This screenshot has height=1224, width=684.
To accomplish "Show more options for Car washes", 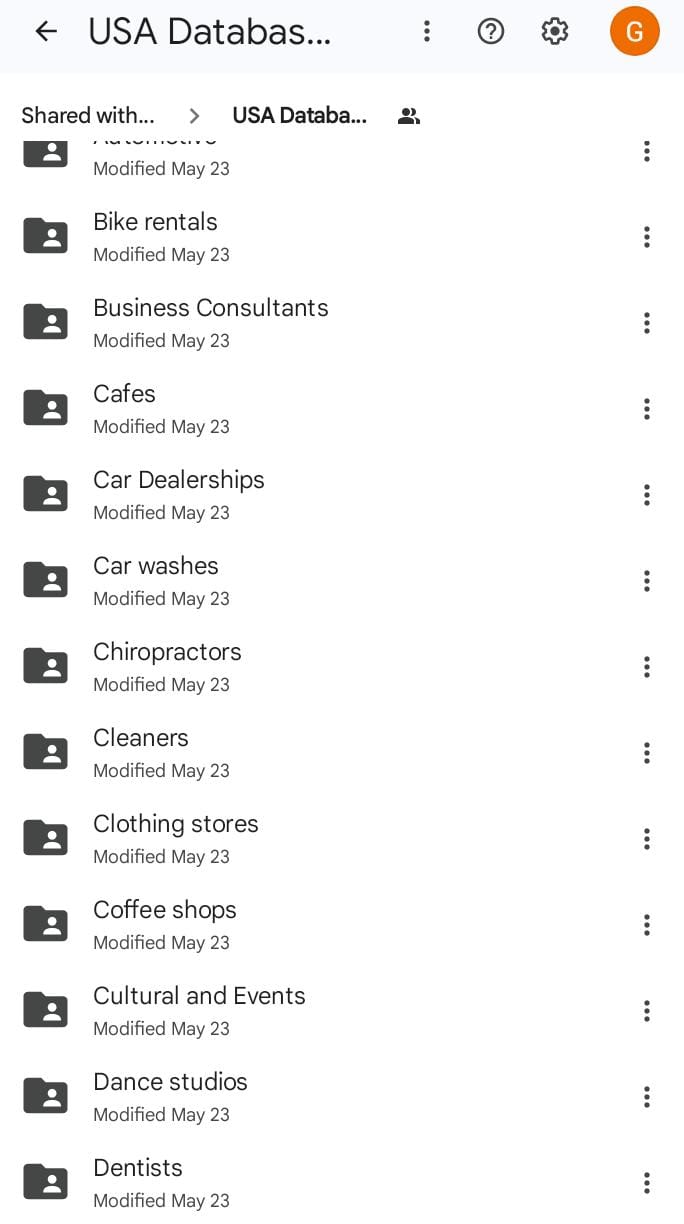I will tap(647, 581).
